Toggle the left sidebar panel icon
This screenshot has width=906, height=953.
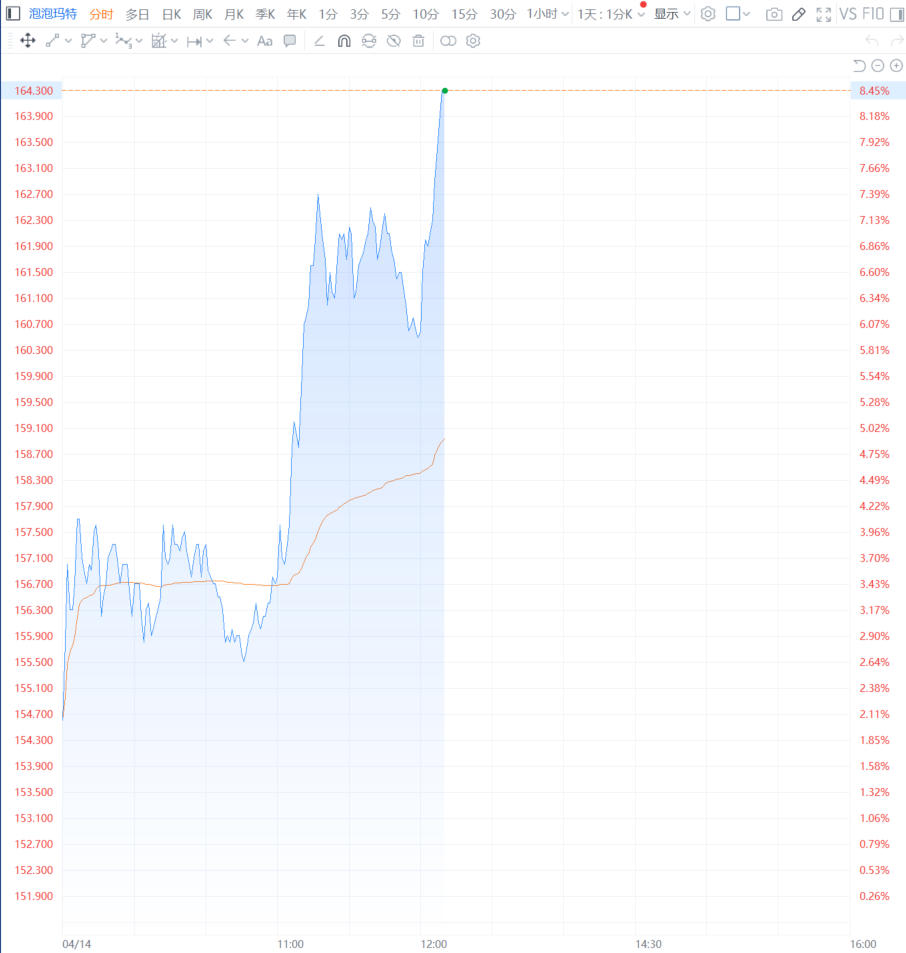pyautogui.click(x=13, y=14)
